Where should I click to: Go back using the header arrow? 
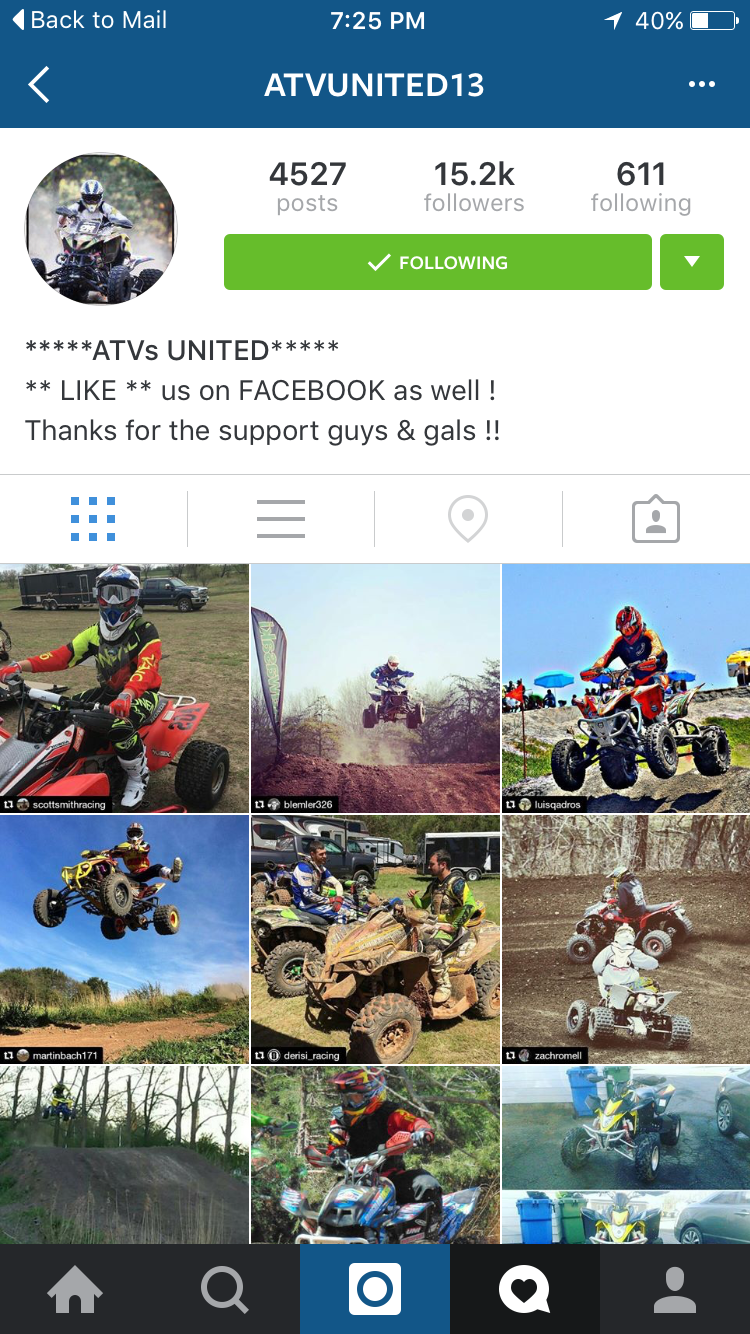click(39, 85)
